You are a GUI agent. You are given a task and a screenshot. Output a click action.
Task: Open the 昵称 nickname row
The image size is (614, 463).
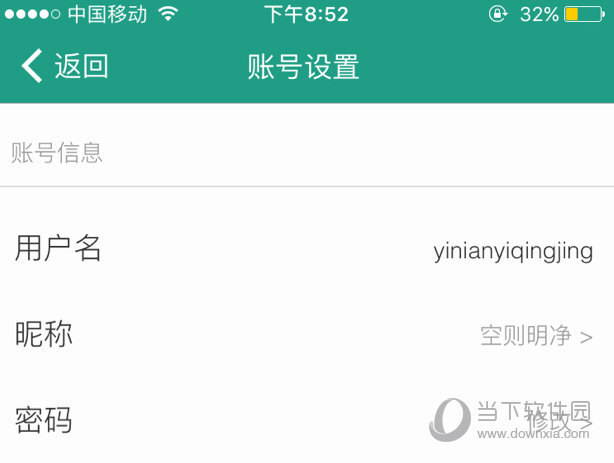(x=306, y=335)
